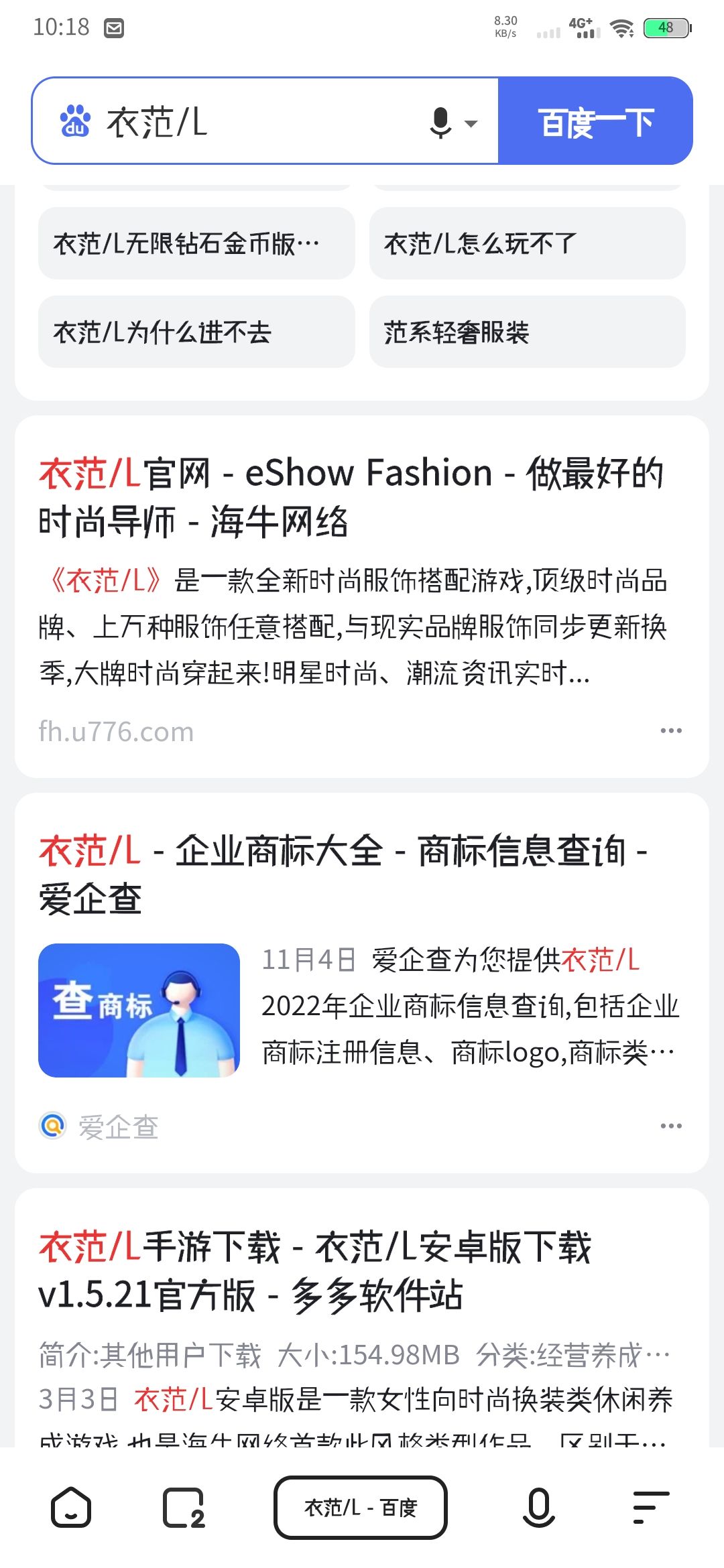This screenshot has height=1568, width=724.
Task: Tap the 衣范儿 - 百度 page title button
Action: tap(361, 1508)
